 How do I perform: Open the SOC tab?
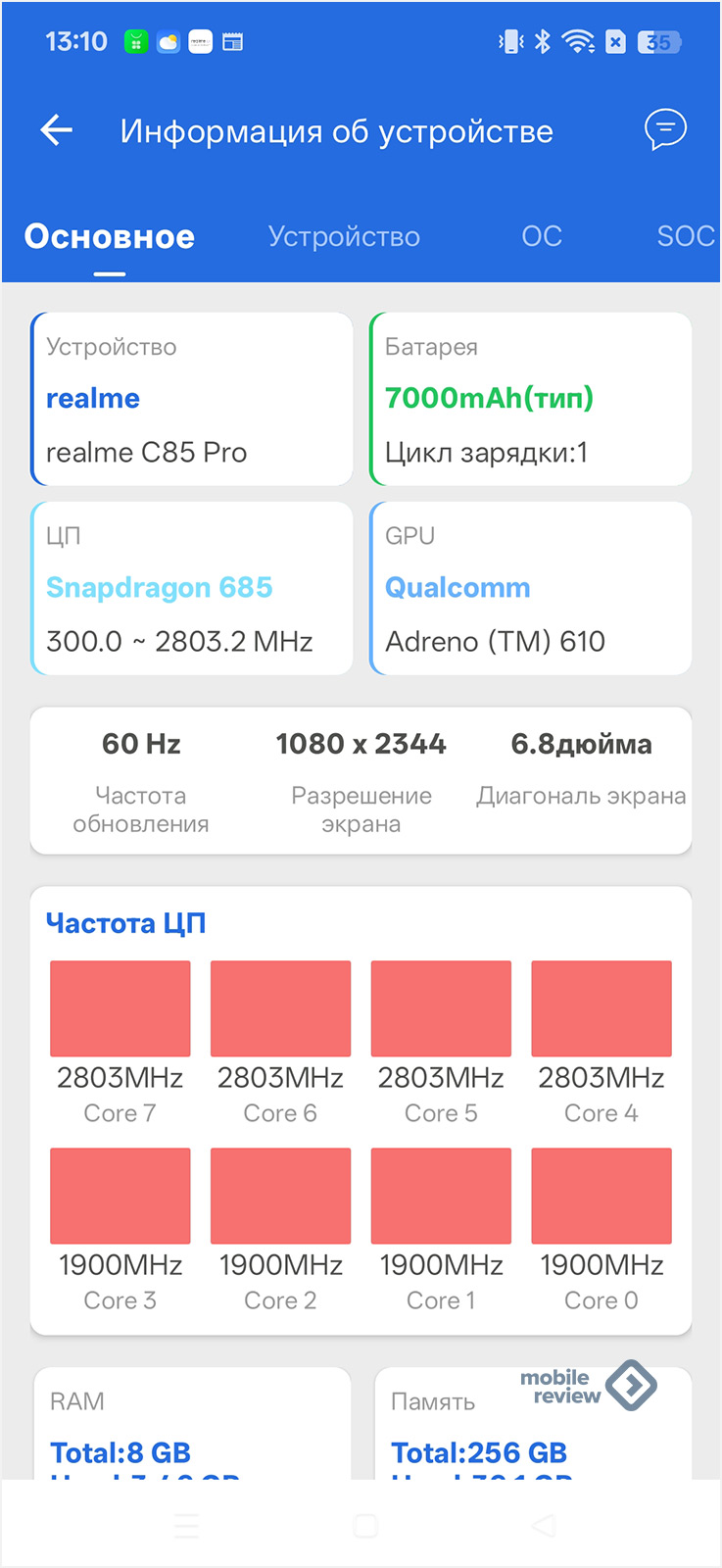[685, 236]
